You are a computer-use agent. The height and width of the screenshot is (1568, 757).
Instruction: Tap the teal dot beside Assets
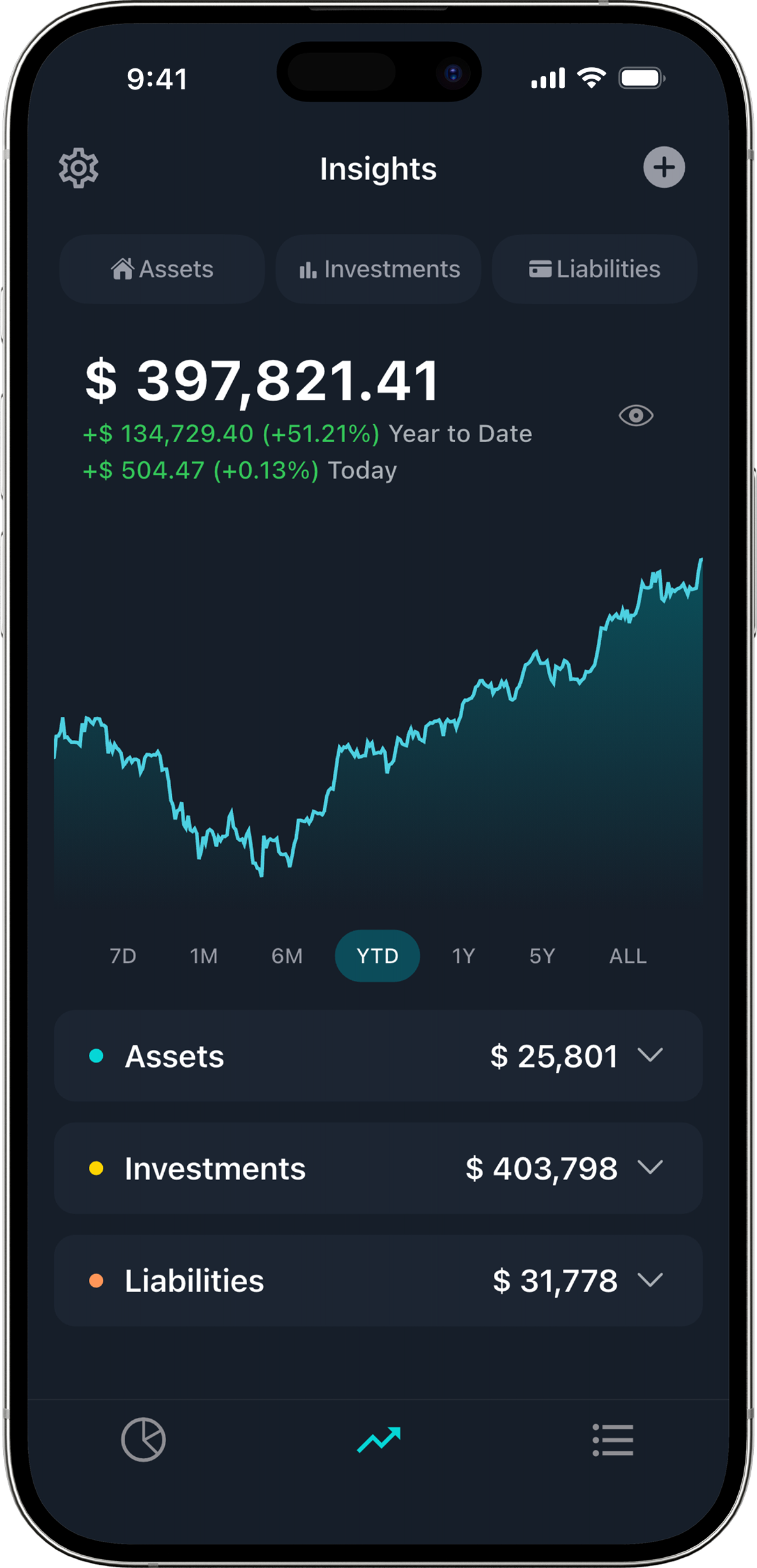(x=96, y=1056)
